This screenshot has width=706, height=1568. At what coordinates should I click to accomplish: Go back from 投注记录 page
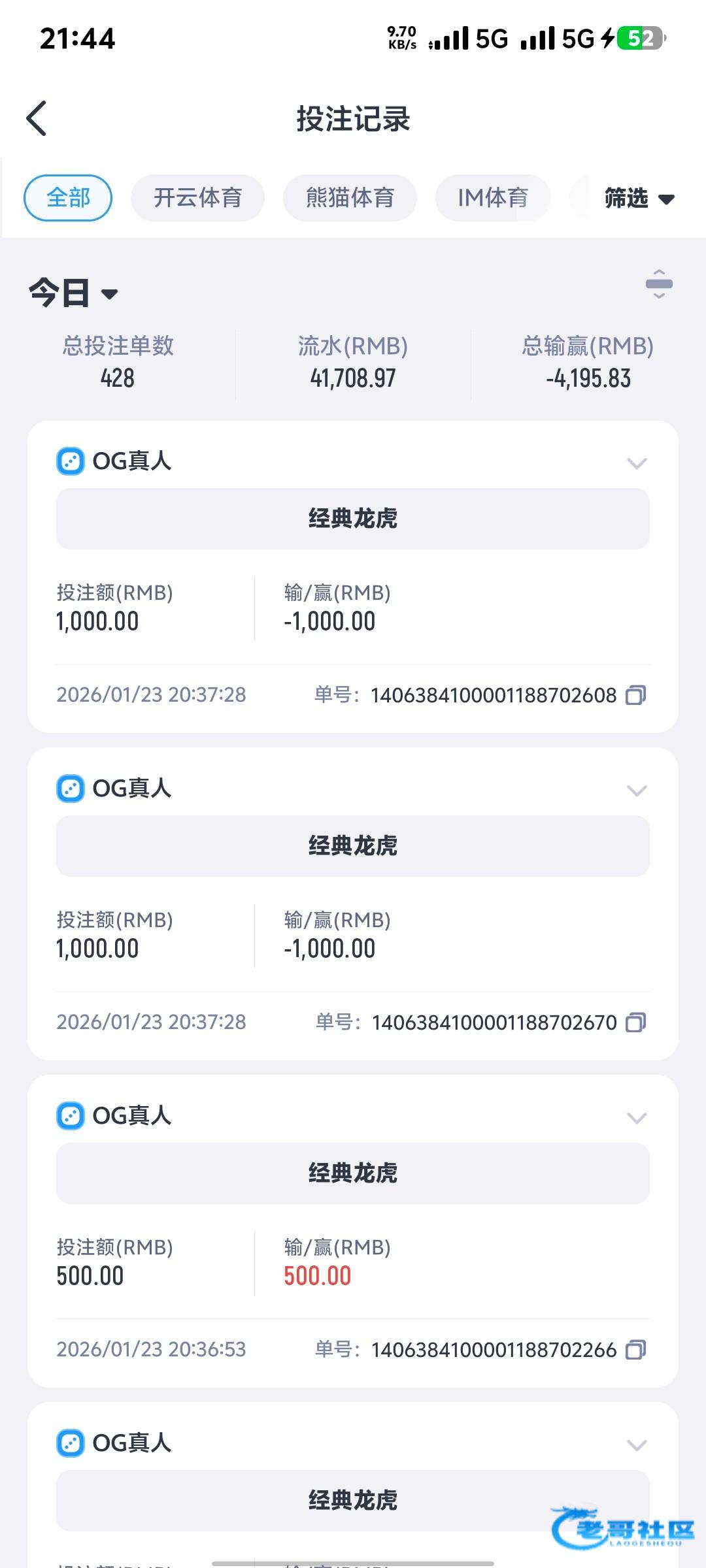(37, 118)
